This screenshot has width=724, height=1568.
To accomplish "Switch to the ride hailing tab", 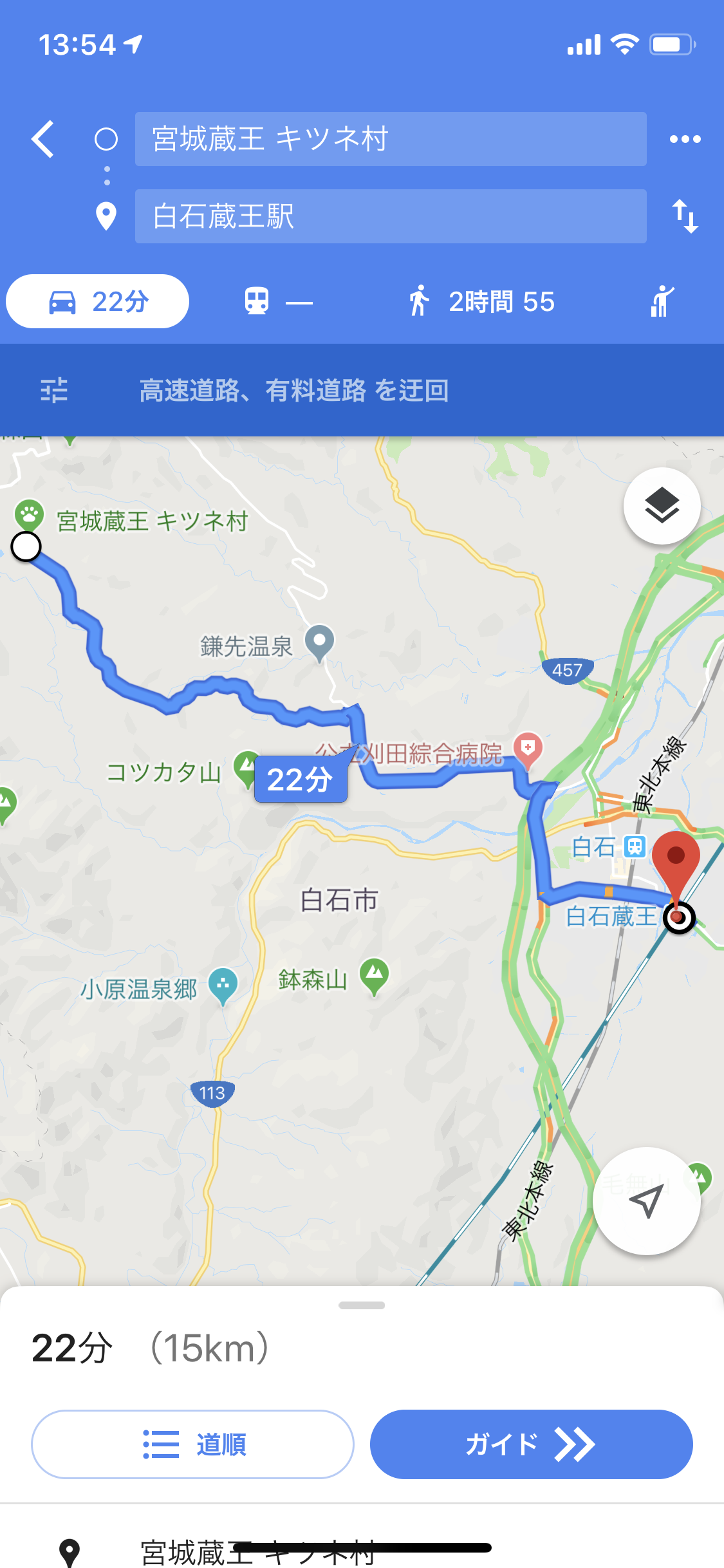I will pos(662,301).
